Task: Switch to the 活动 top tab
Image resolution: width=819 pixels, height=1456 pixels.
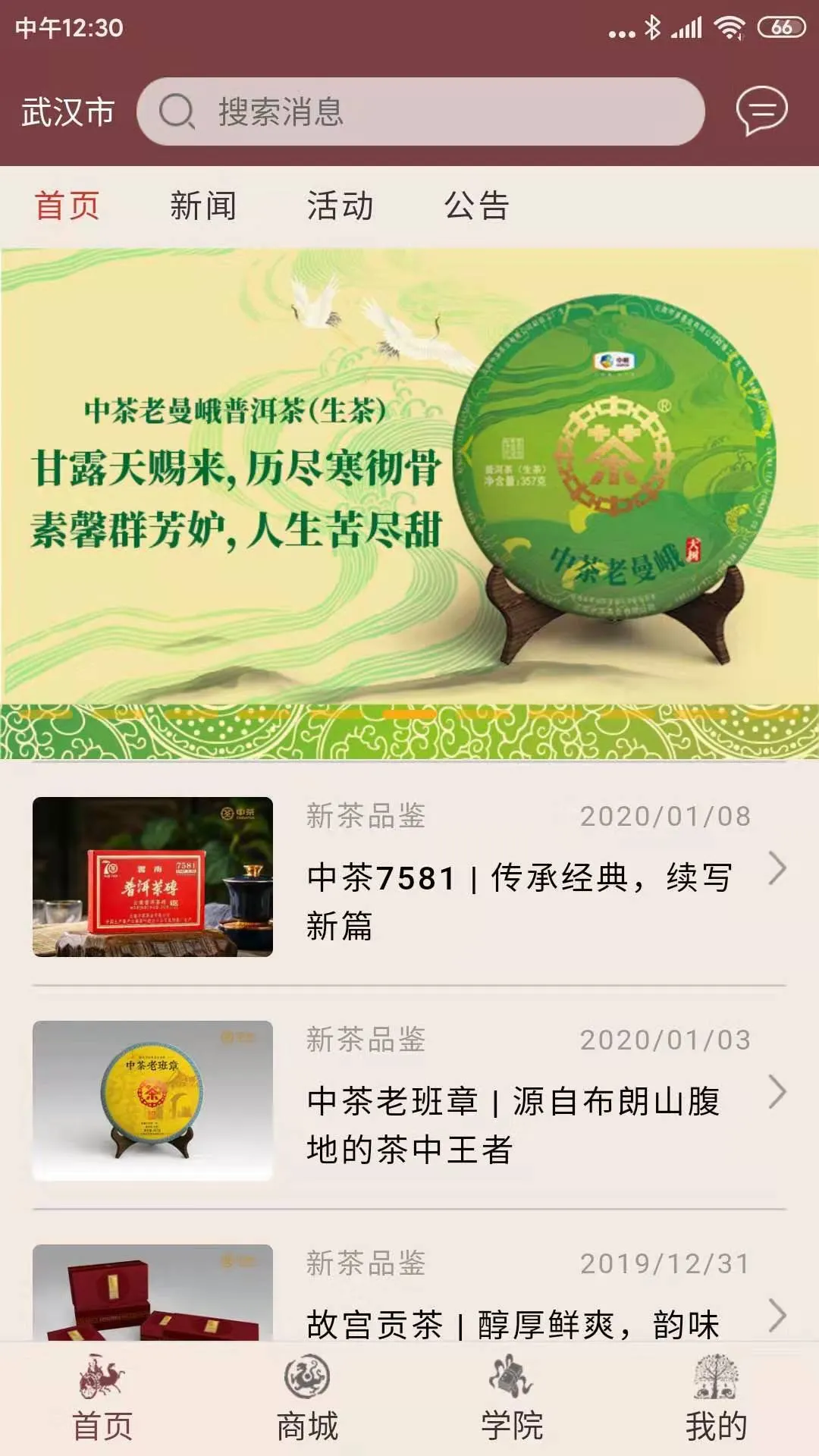Action: click(x=340, y=206)
